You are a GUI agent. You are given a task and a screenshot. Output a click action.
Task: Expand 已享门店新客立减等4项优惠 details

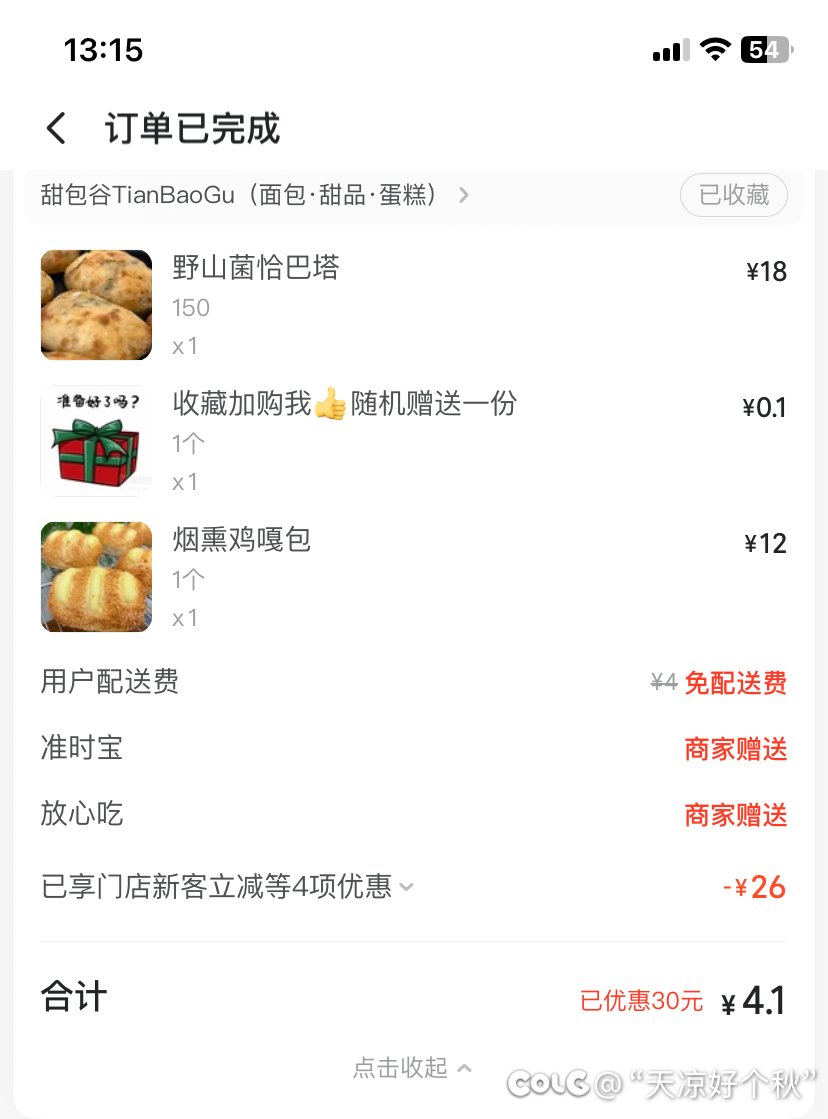point(227,887)
